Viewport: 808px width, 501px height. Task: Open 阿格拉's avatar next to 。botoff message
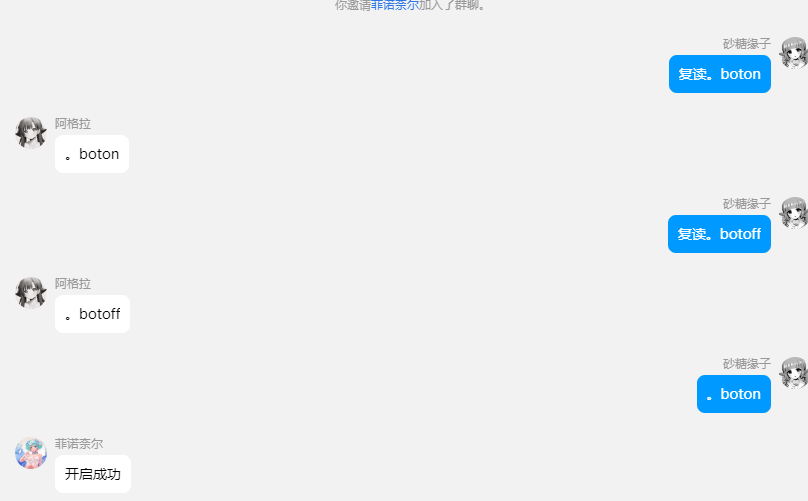coord(31,293)
